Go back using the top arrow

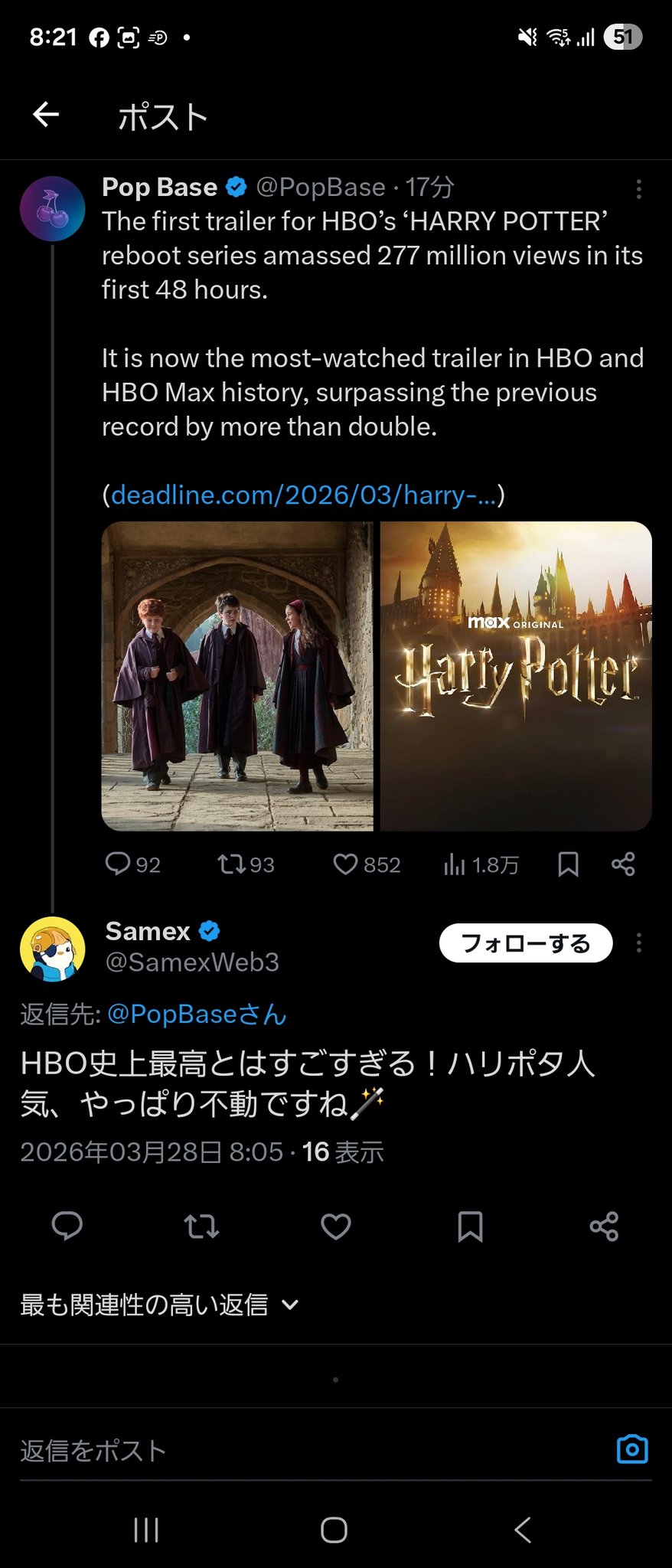pyautogui.click(x=46, y=115)
